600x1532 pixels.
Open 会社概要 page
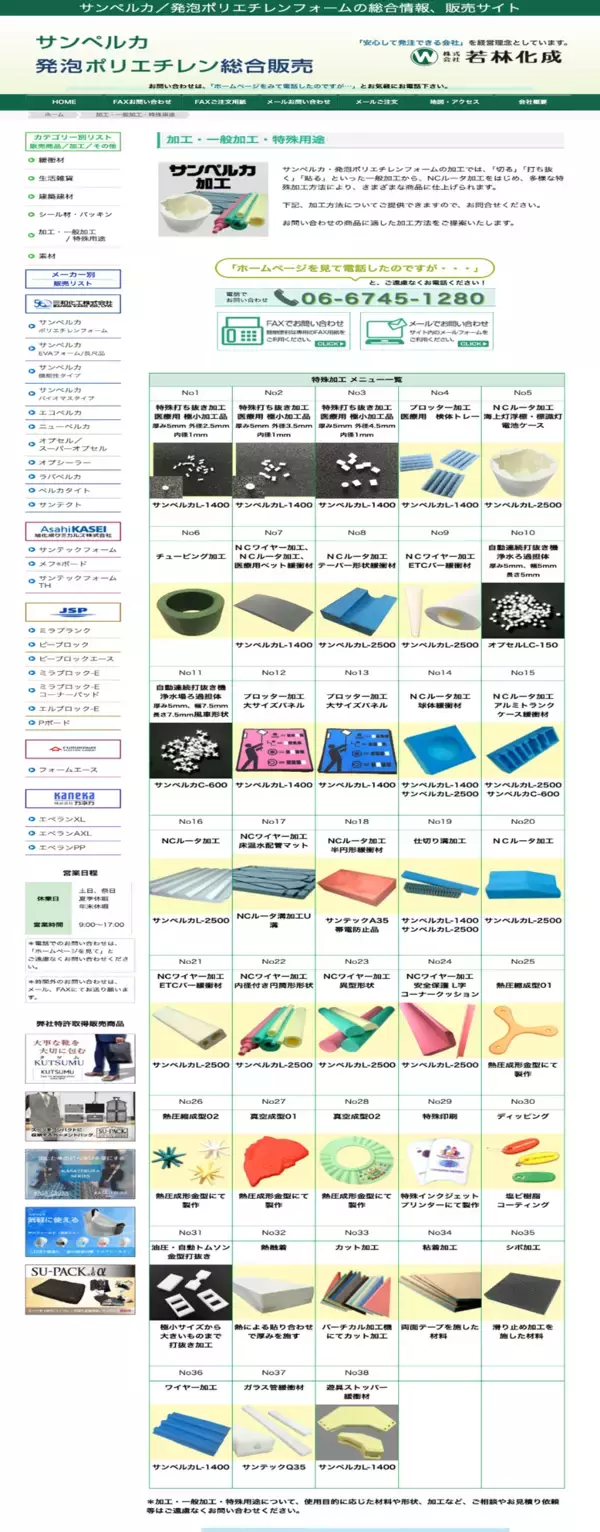pos(533,102)
